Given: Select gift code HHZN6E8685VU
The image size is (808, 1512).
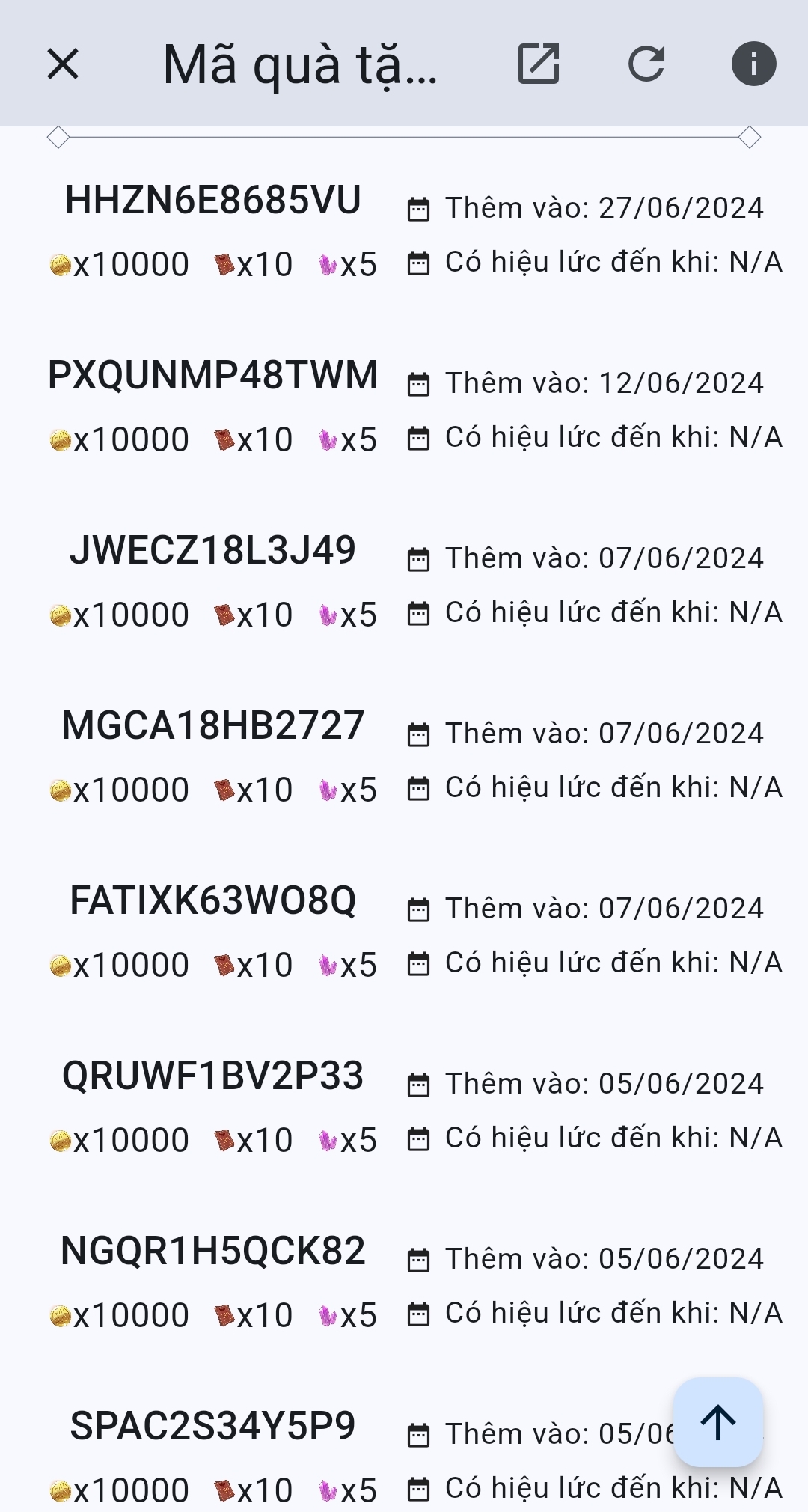Looking at the screenshot, I should point(213,201).
